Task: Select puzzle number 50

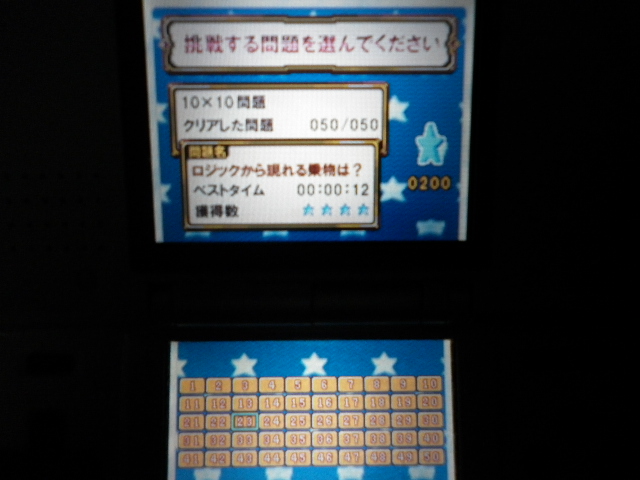Action: 430,457
